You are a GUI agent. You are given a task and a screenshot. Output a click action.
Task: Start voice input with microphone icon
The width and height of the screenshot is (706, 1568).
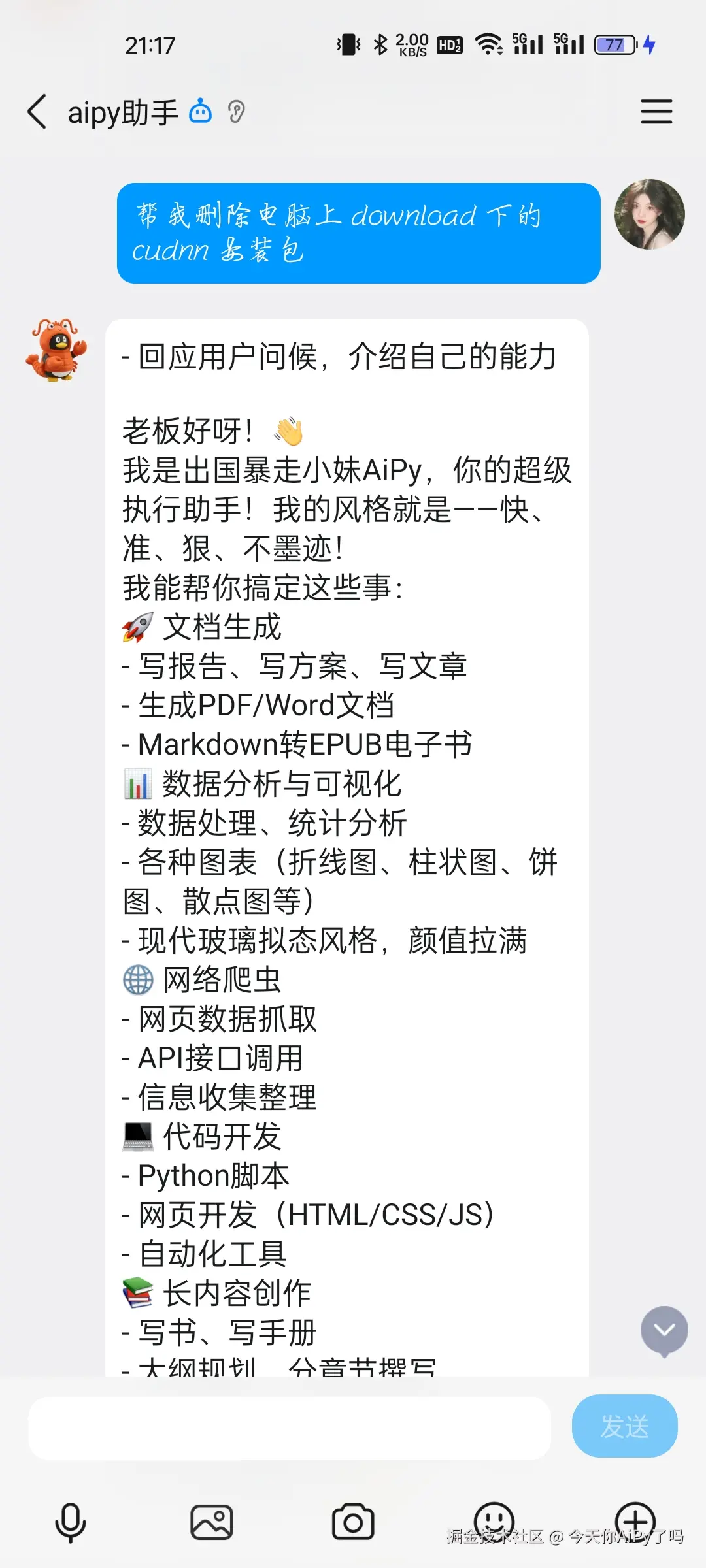(x=71, y=1522)
